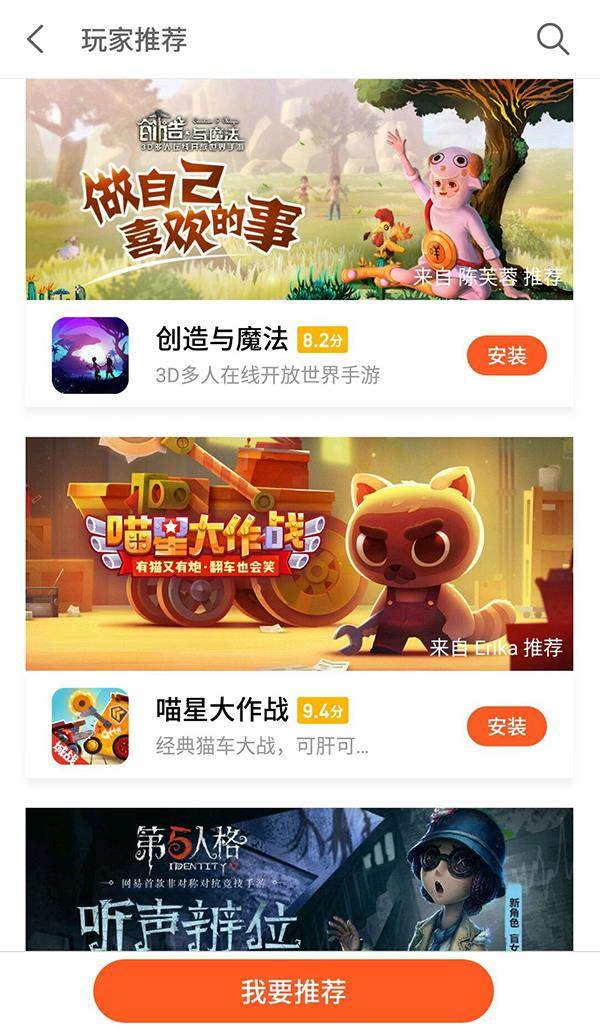
Task: Tap the 我要推荐 button
Action: point(293,991)
